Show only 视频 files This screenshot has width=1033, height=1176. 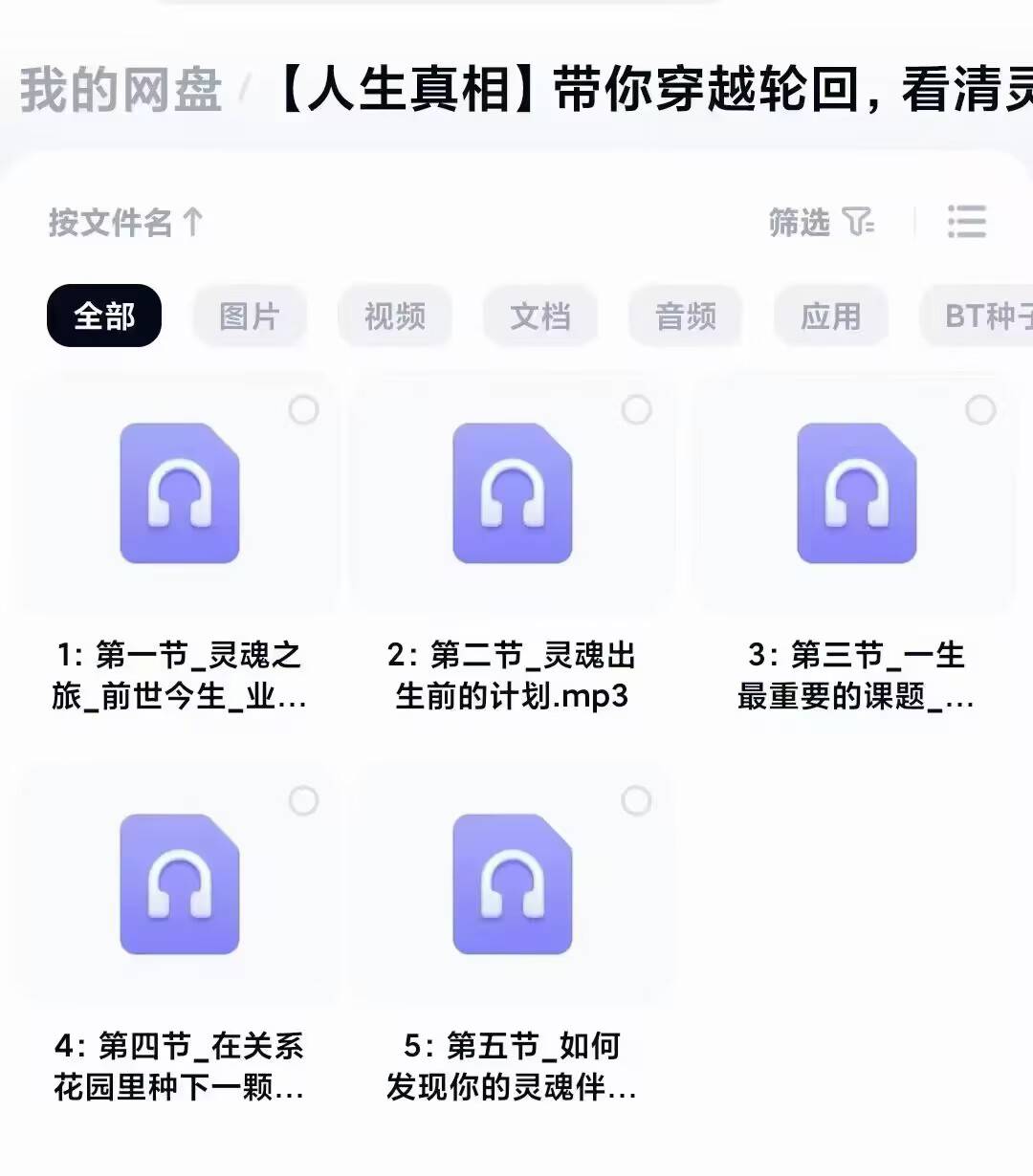[395, 316]
